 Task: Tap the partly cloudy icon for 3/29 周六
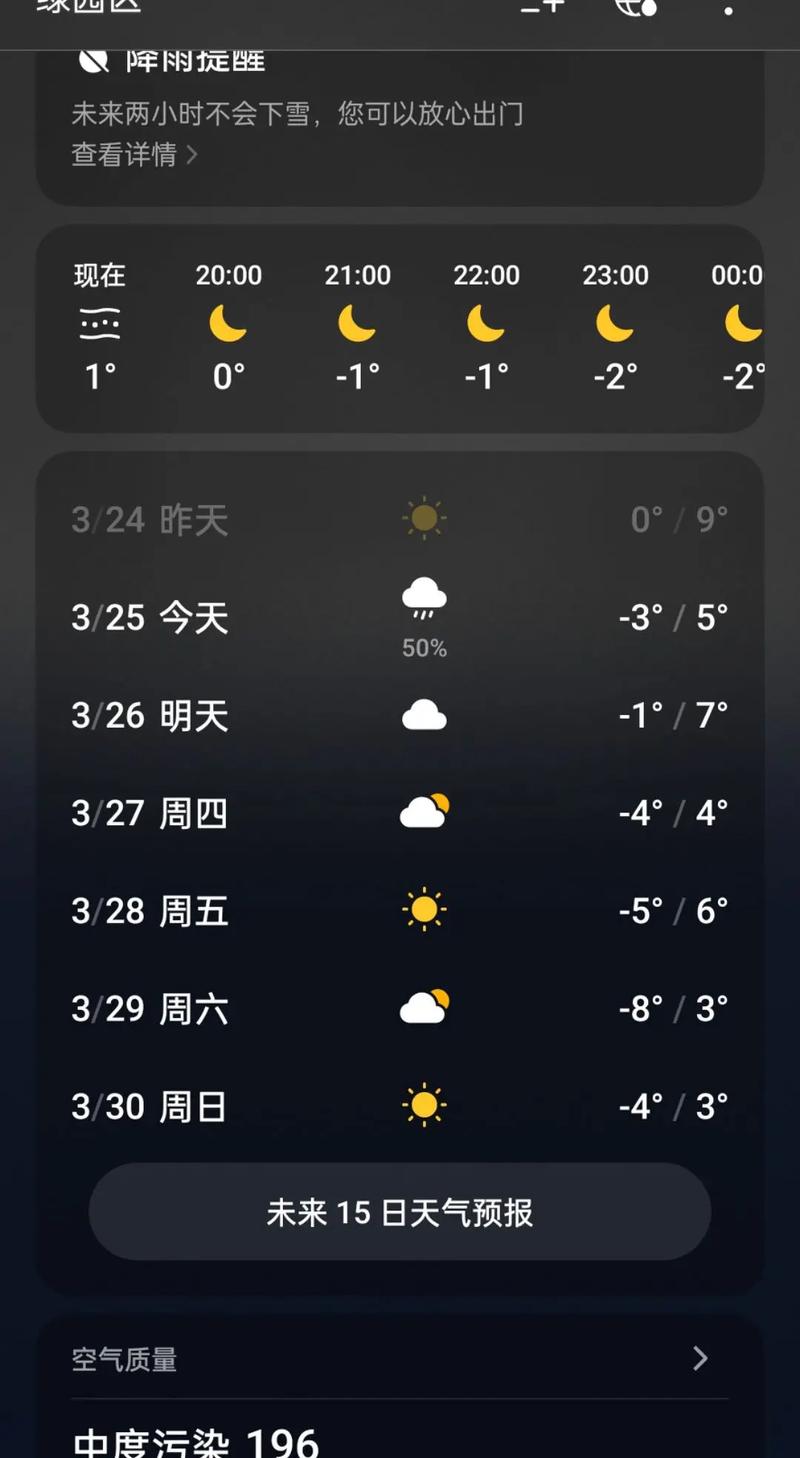coord(422,1006)
